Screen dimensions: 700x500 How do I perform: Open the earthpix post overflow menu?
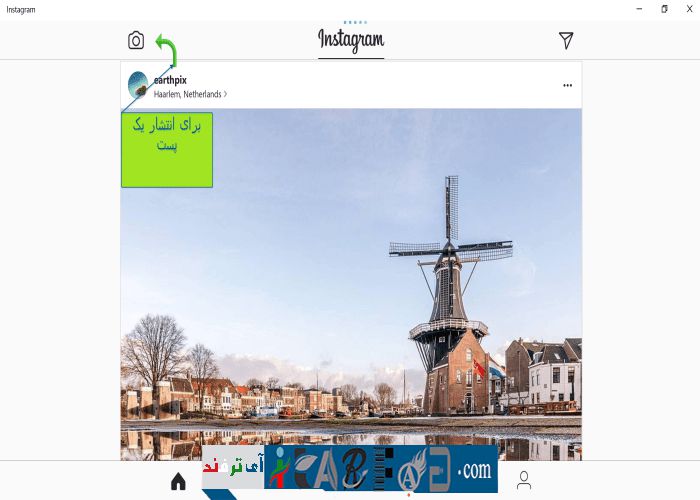[567, 85]
